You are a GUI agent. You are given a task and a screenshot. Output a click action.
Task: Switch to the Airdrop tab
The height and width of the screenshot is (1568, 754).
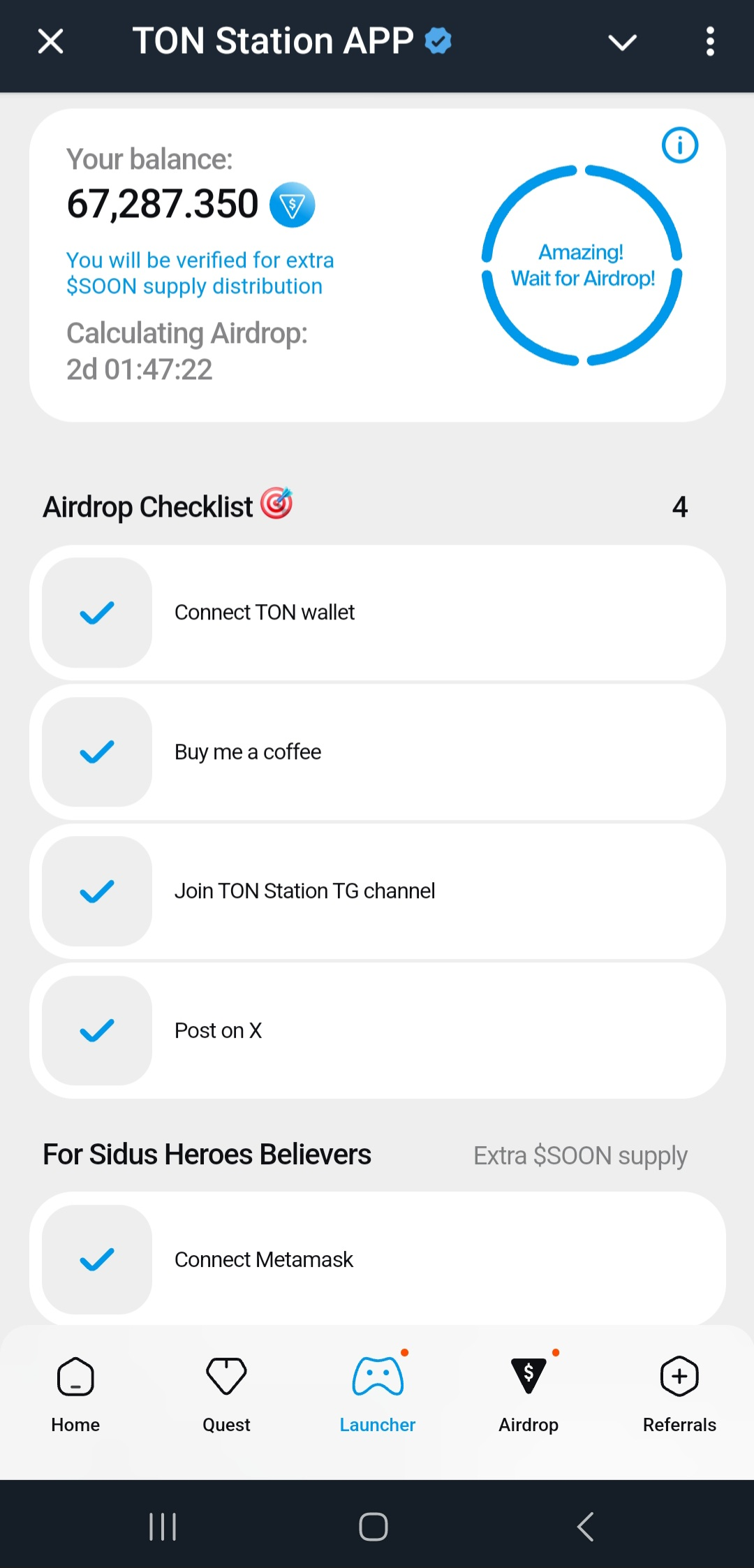coord(528,1393)
